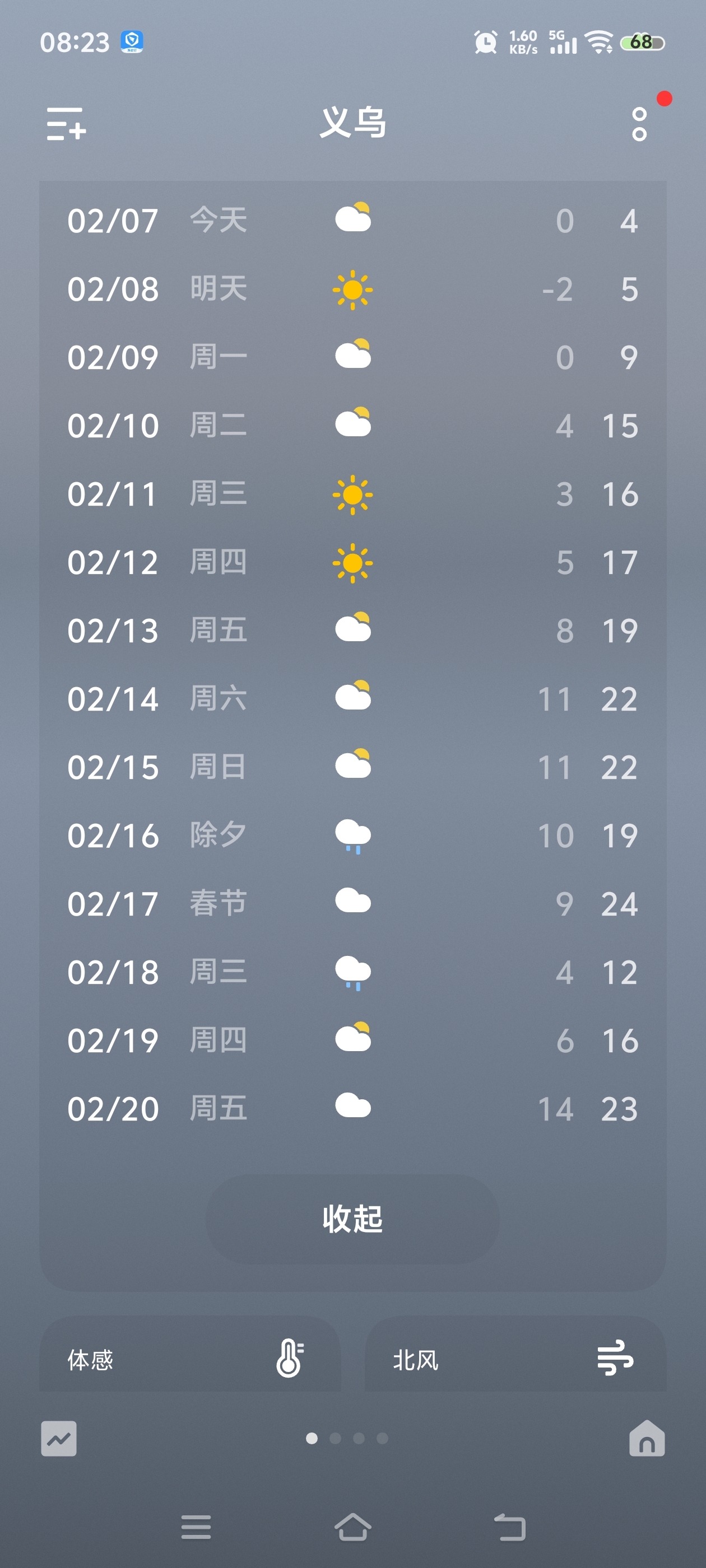View forecast details for 02/16 除夕
The width and height of the screenshot is (706, 1568).
click(x=352, y=835)
